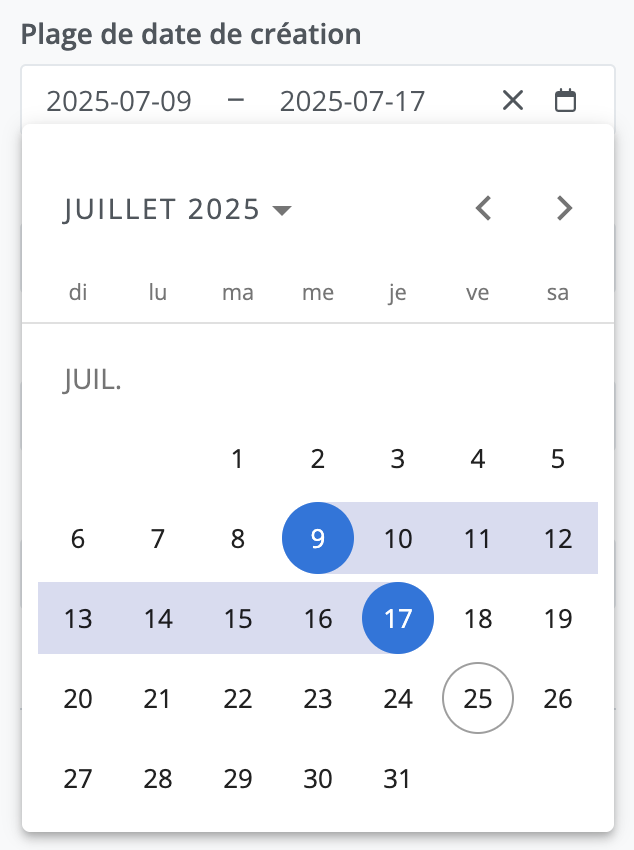Pick today's date, July 25

pyautogui.click(x=478, y=699)
